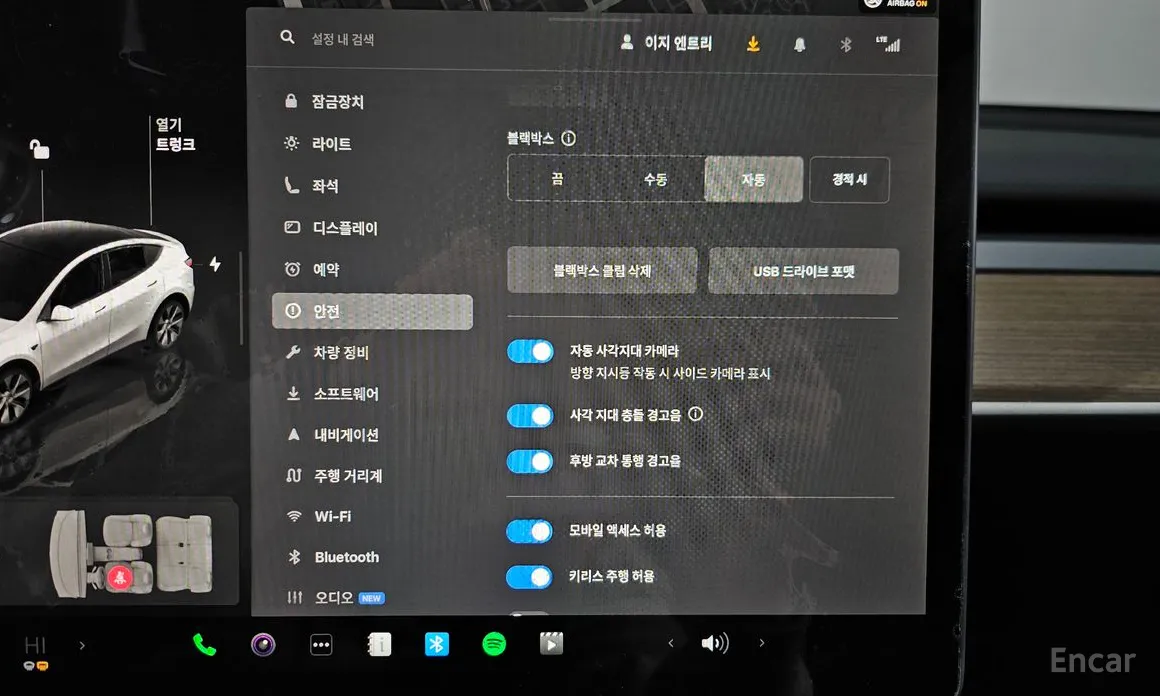1160x696 pixels.
Task: Open the phone app in the dock
Action: (205, 645)
